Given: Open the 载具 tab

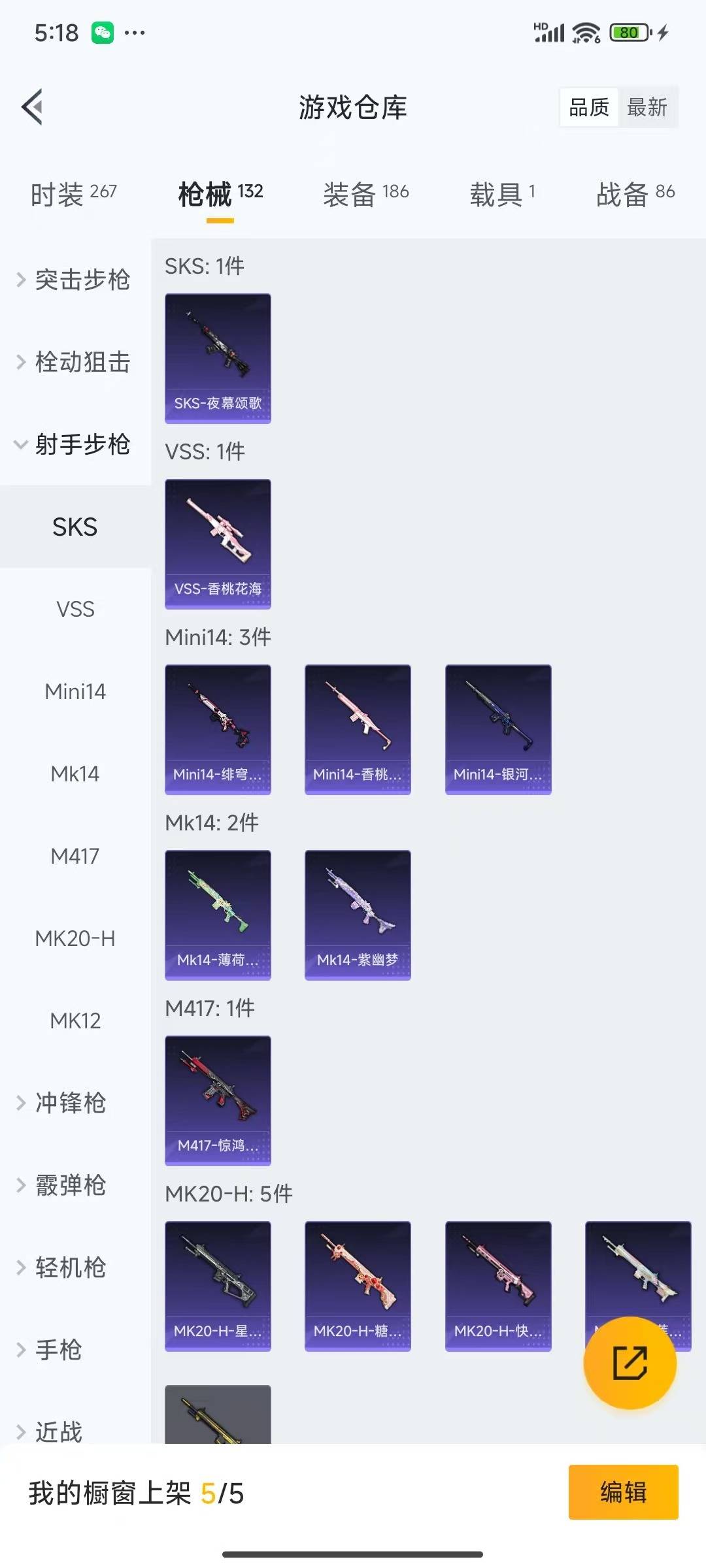Looking at the screenshot, I should 502,193.
